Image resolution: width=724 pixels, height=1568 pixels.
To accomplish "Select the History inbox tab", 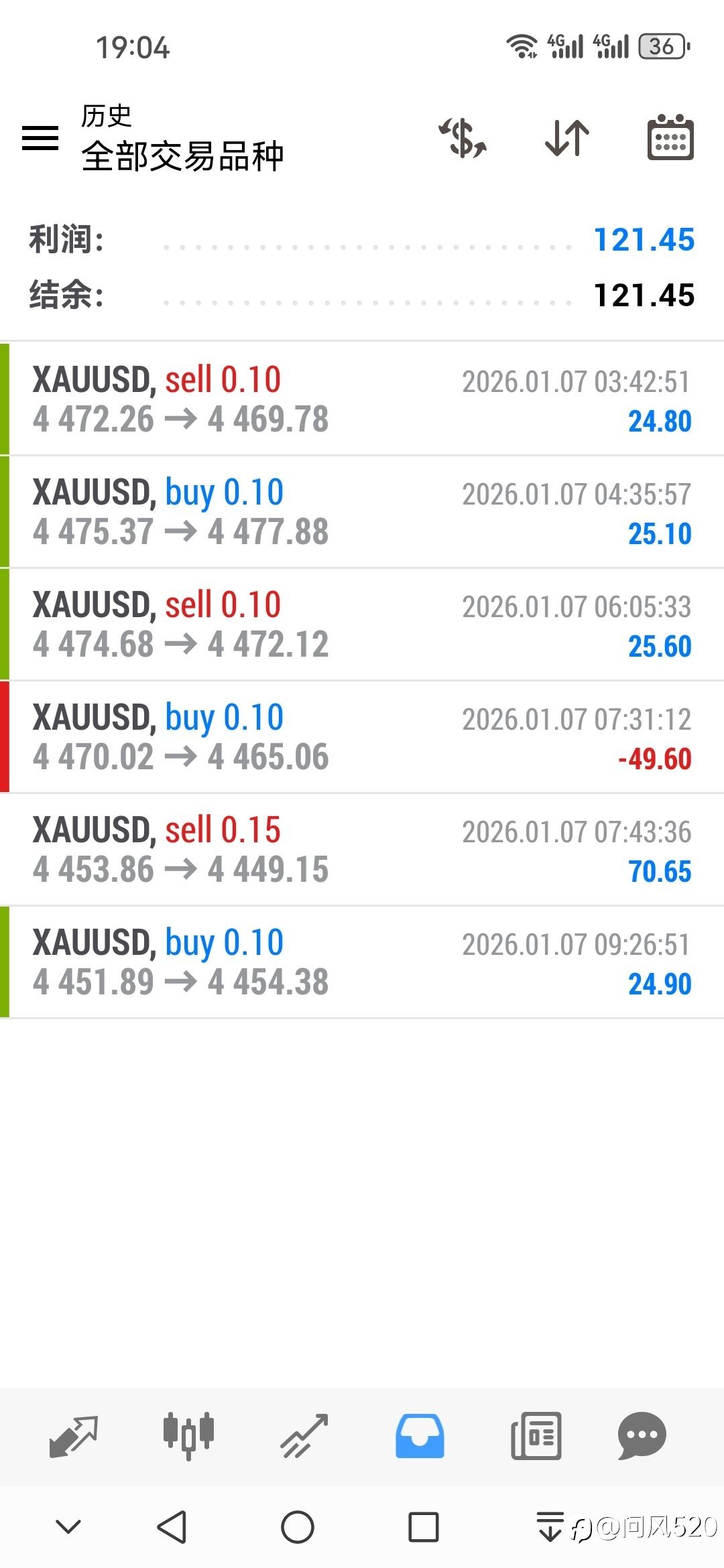I will 420,1435.
